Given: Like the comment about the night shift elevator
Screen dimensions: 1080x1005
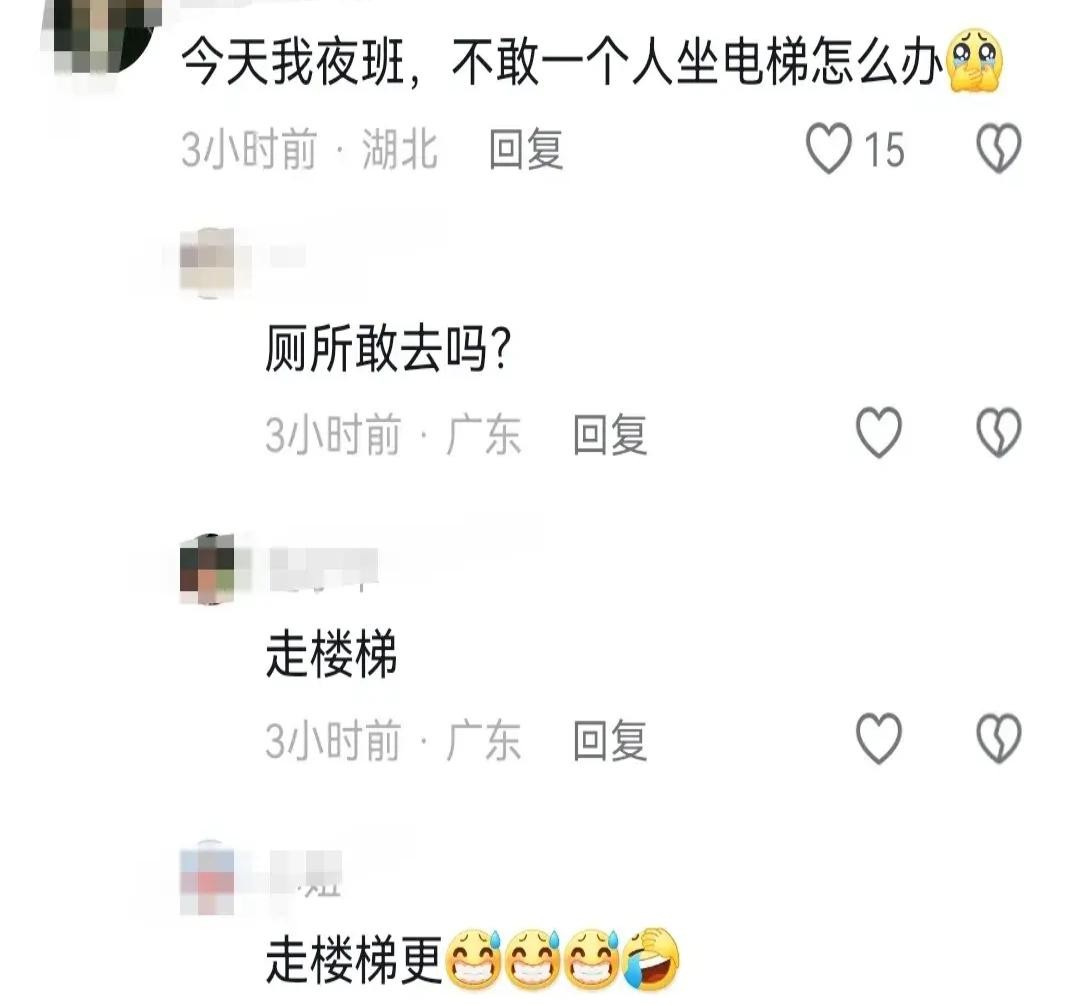Looking at the screenshot, I should [x=829, y=150].
